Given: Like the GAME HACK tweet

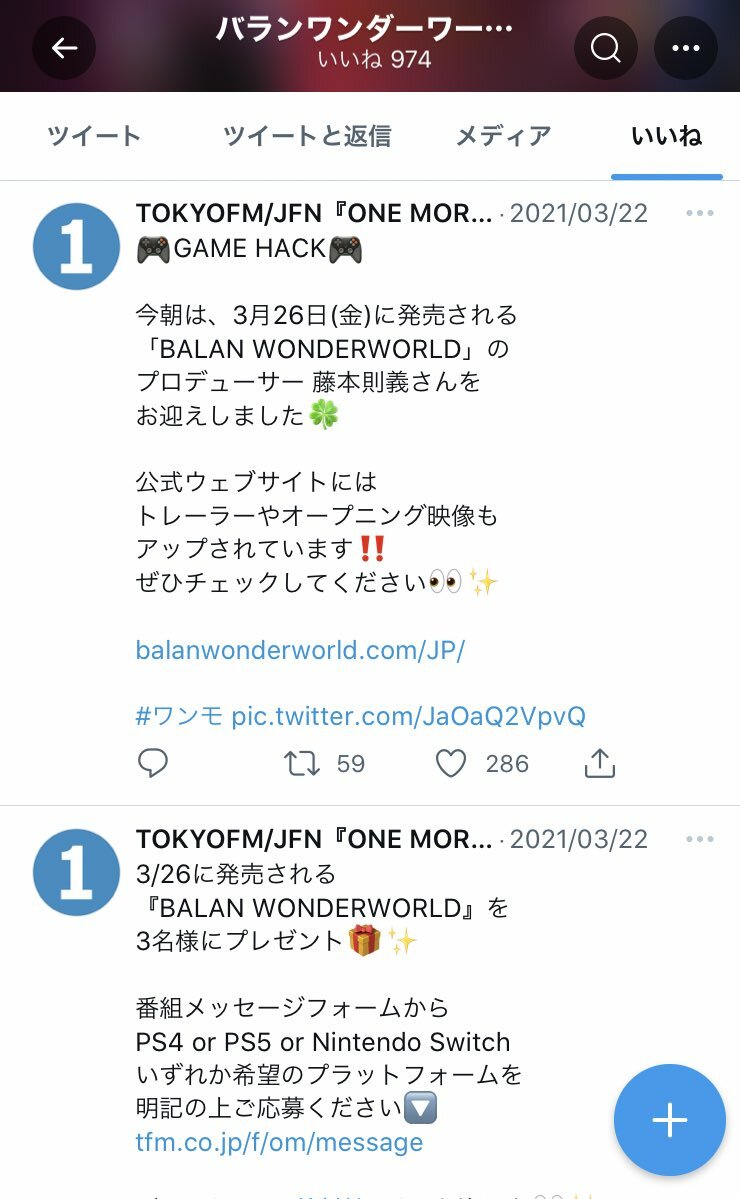Looking at the screenshot, I should click(x=452, y=764).
